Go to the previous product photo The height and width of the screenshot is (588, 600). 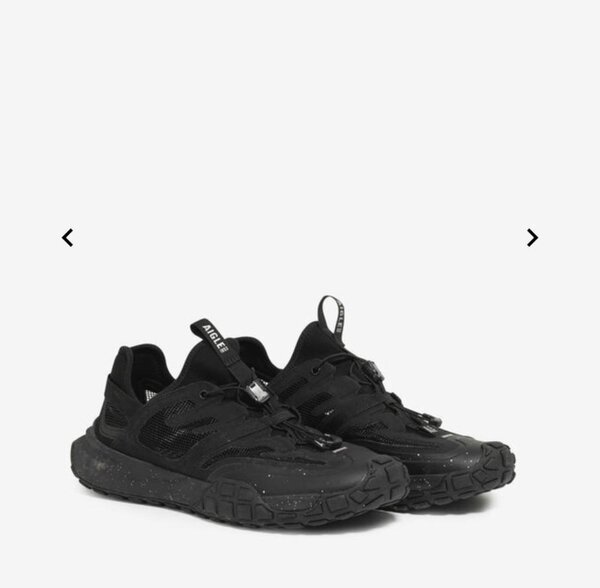pos(67,238)
